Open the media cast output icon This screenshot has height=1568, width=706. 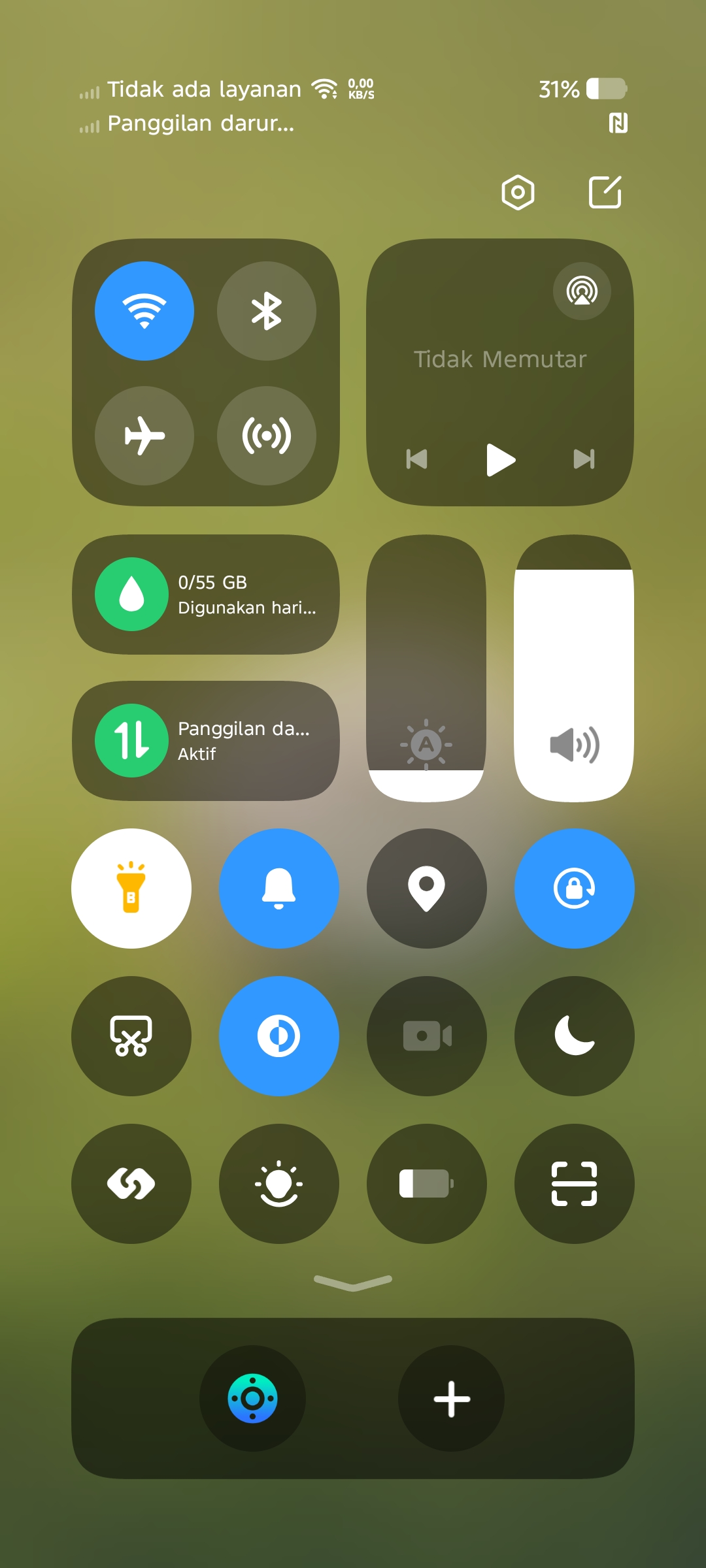(x=582, y=291)
